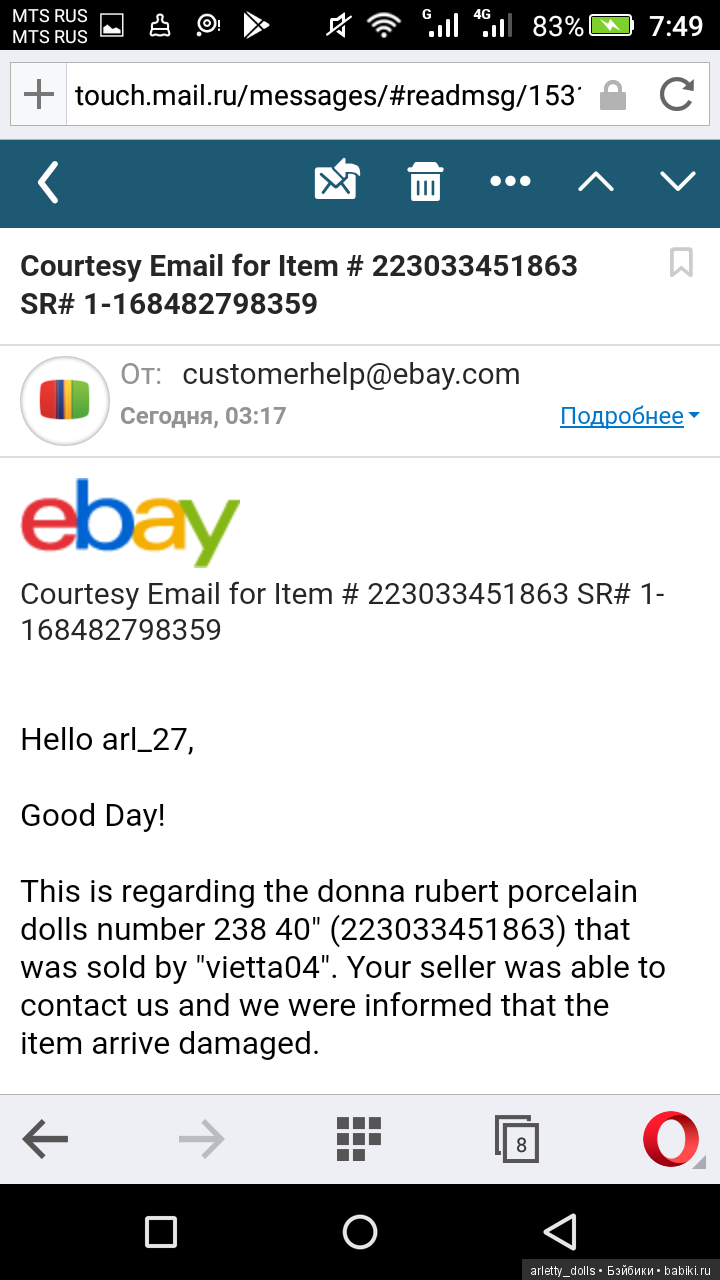720x1280 pixels.
Task: Tap the browser address bar
Action: click(x=328, y=96)
